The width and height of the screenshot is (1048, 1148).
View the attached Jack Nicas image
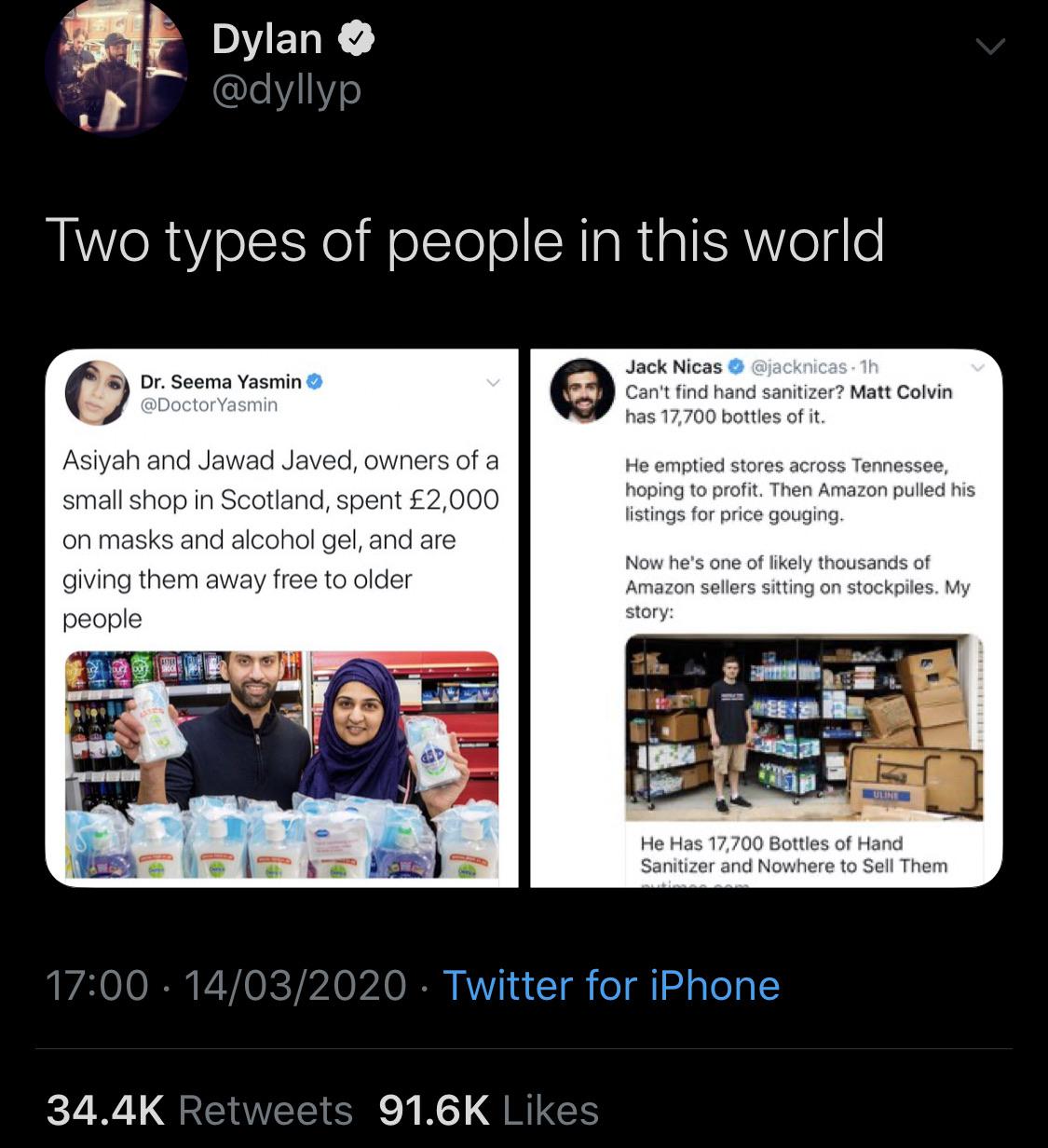(x=766, y=618)
